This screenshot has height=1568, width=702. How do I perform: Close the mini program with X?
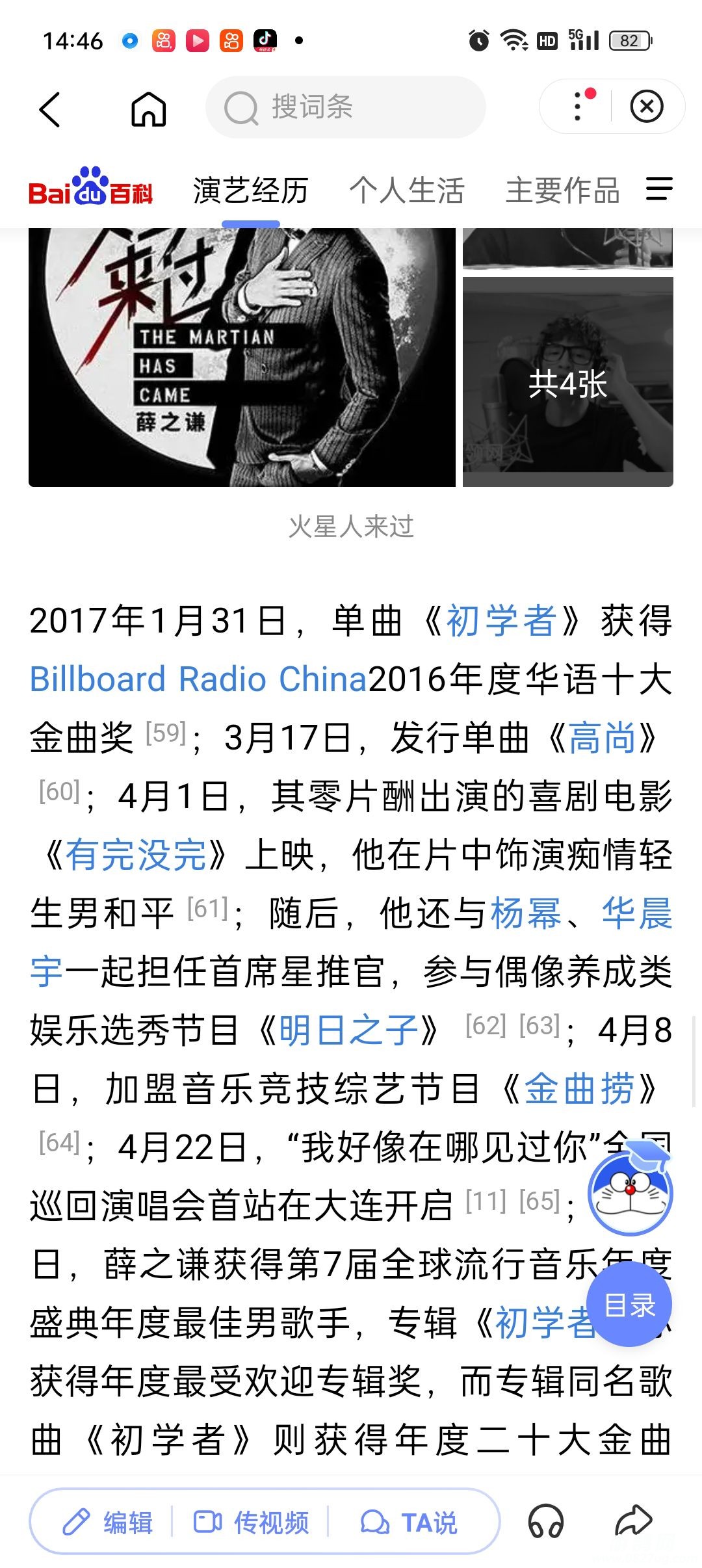tap(647, 107)
